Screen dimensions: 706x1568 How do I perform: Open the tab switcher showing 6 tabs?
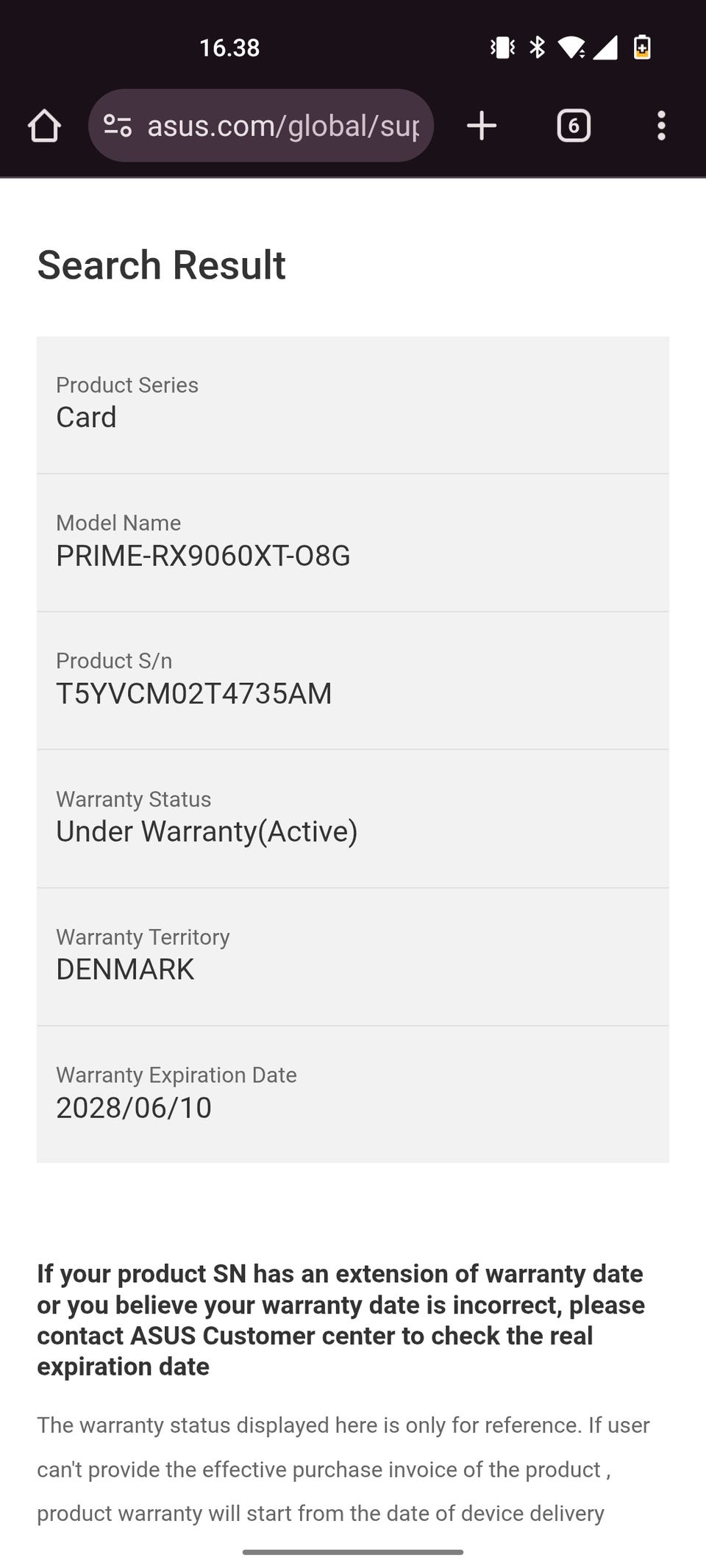(x=574, y=126)
